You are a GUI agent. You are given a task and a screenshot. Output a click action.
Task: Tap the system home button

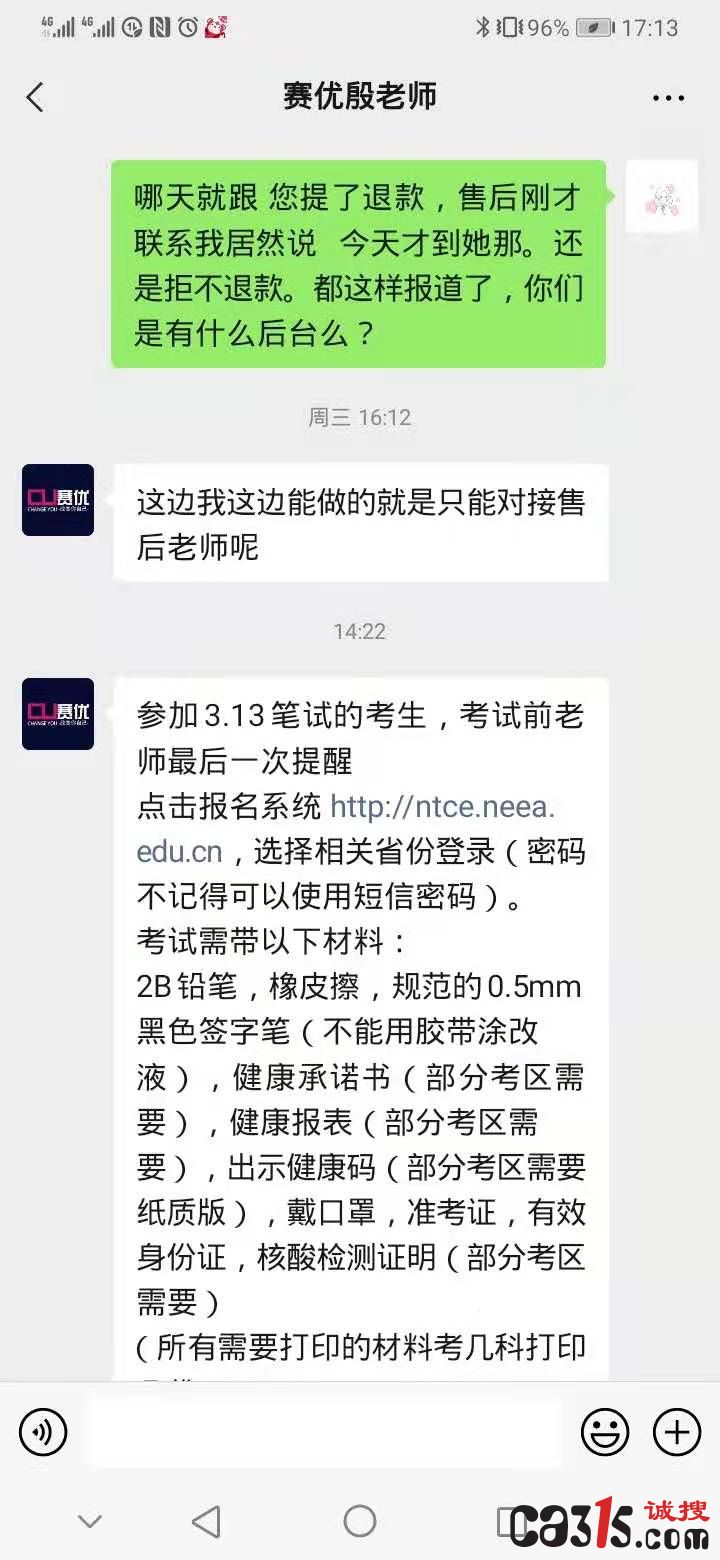pos(360,1521)
